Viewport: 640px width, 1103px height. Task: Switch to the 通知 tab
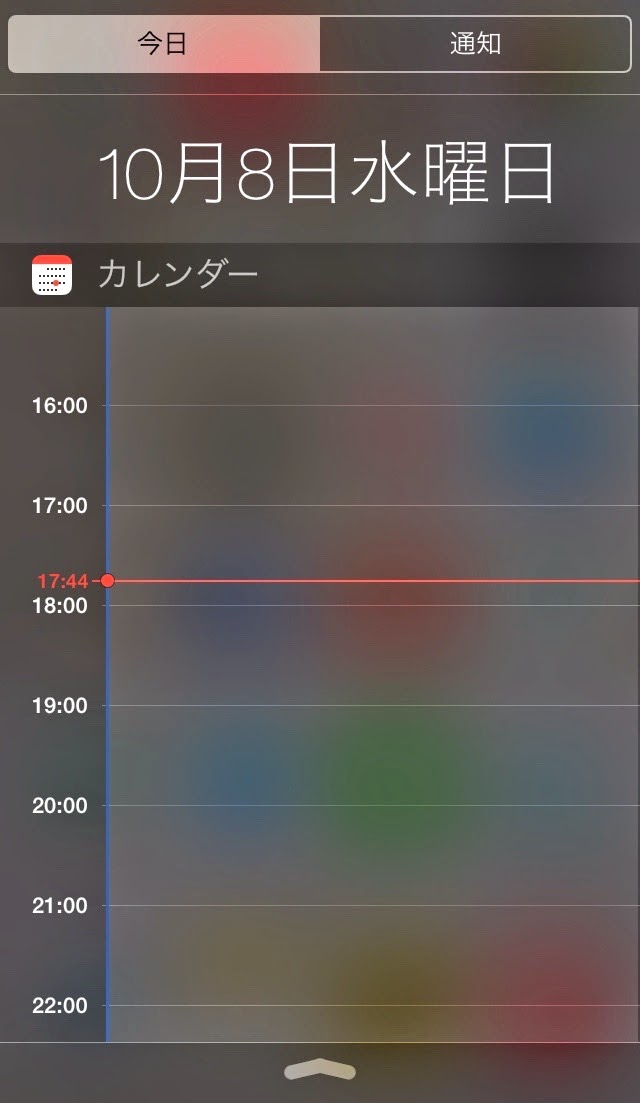coord(476,45)
